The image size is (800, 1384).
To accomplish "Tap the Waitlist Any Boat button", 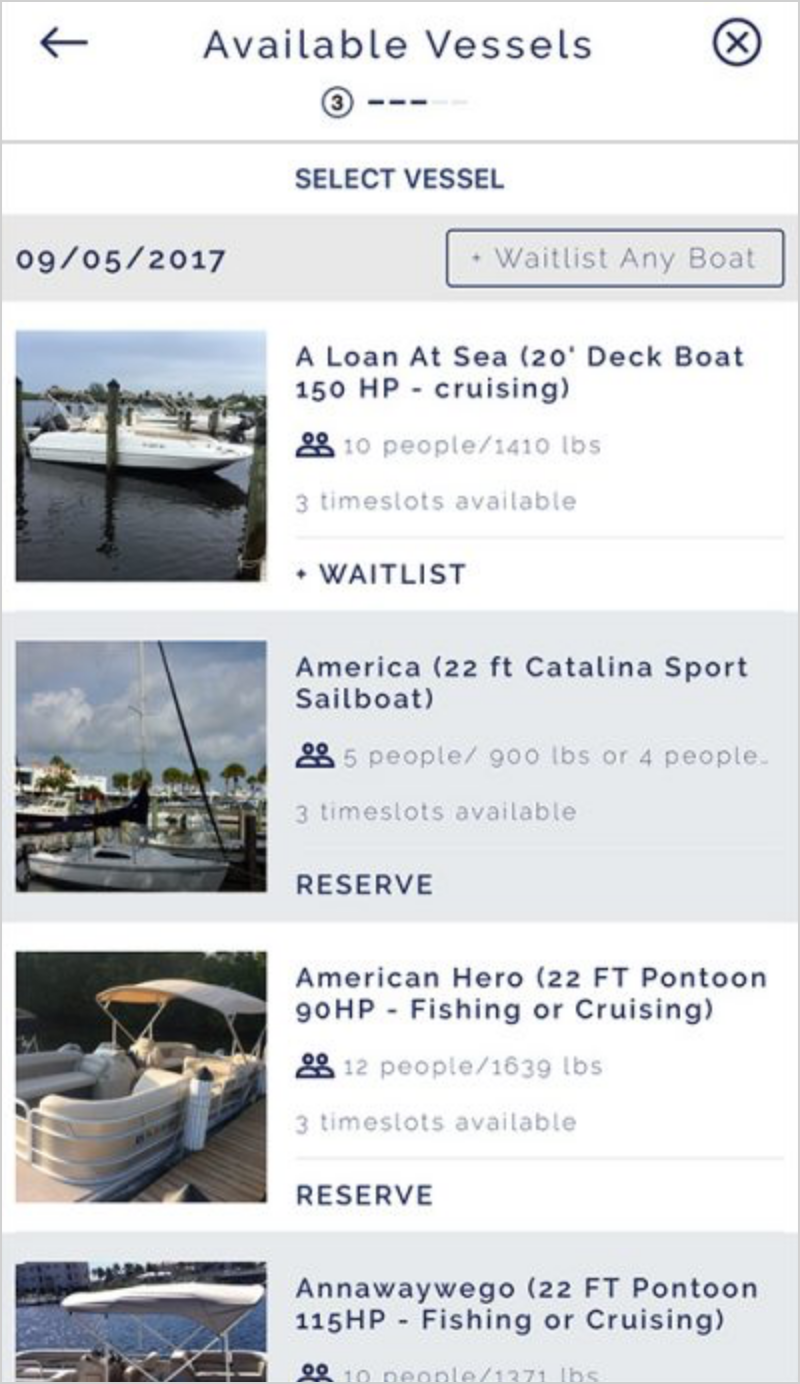I will [615, 258].
